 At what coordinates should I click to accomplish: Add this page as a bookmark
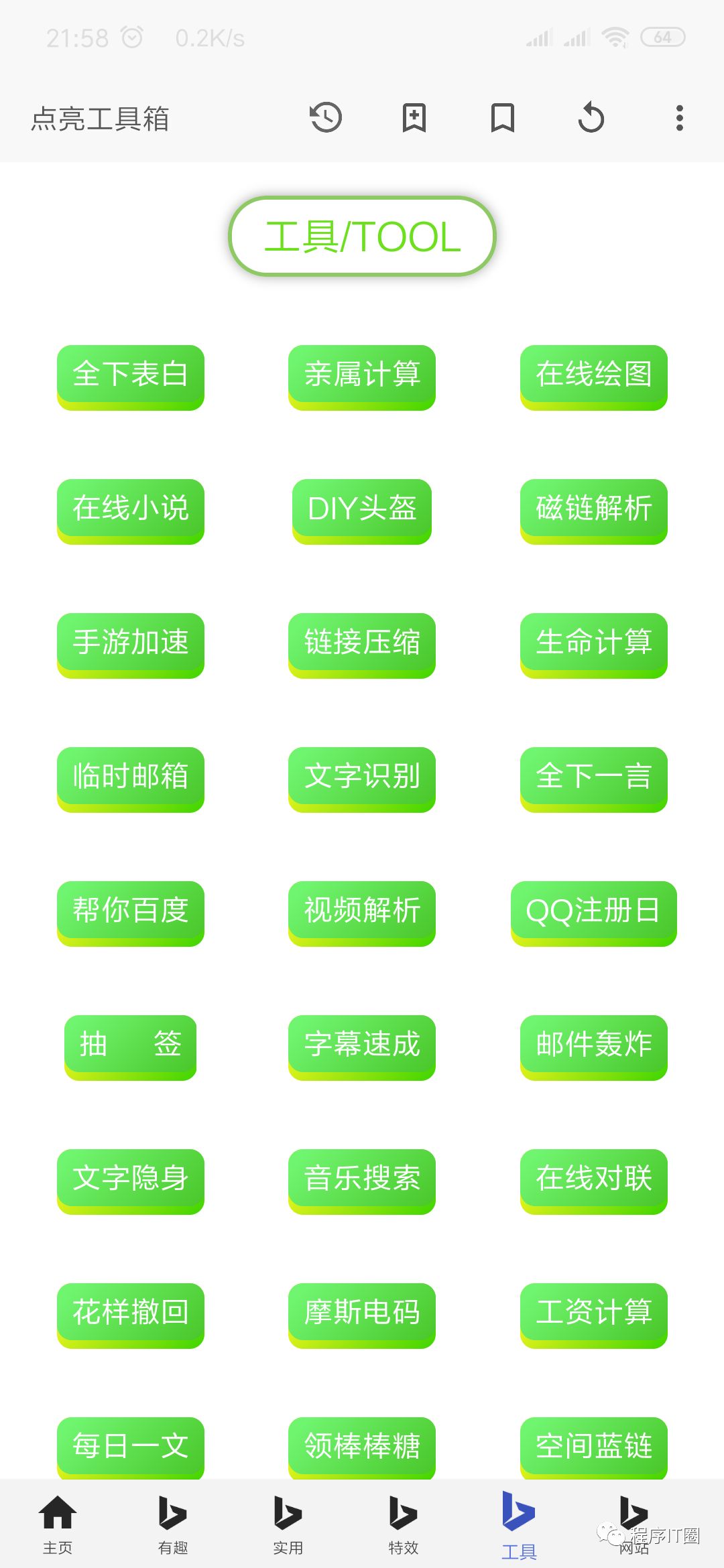414,118
